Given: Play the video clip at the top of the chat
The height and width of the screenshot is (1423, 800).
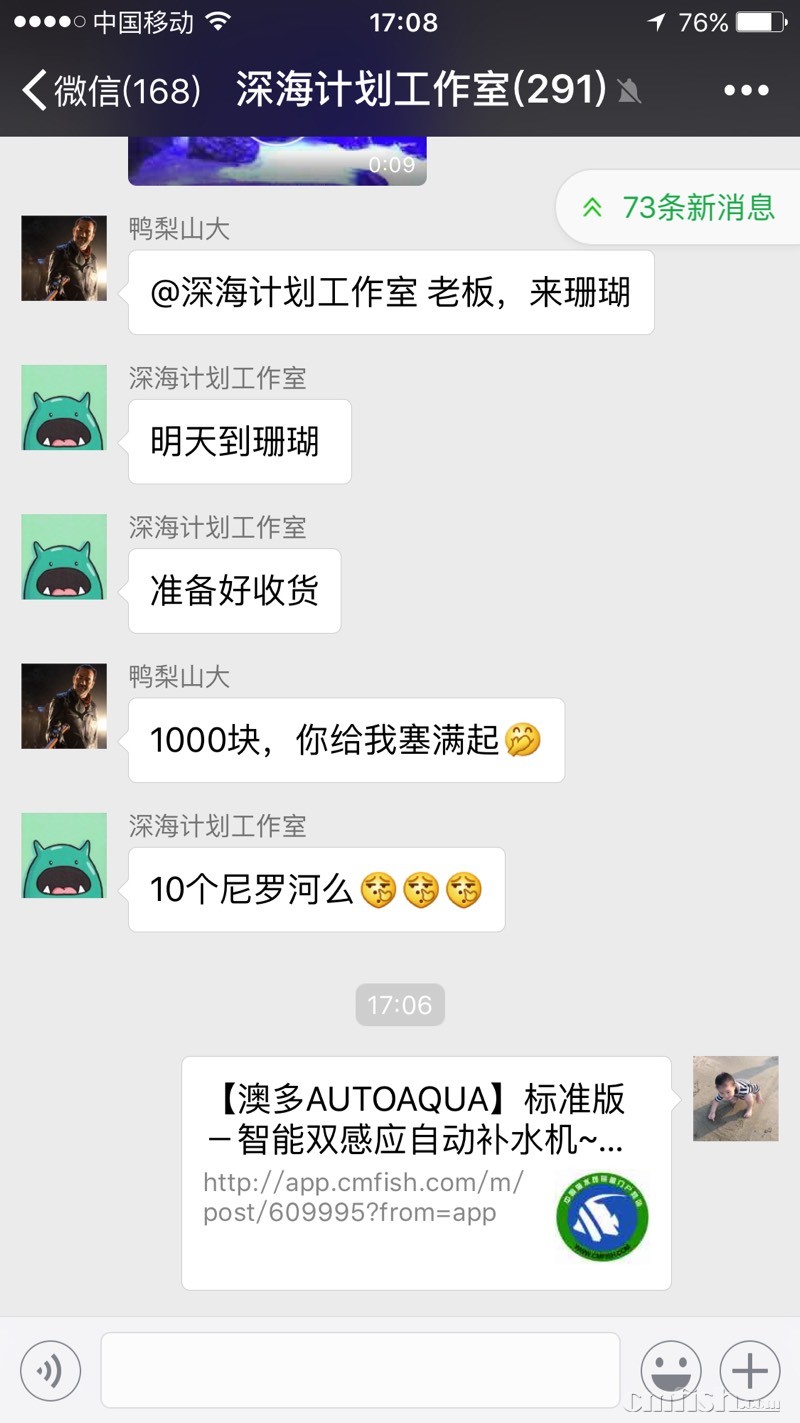Looking at the screenshot, I should pyautogui.click(x=277, y=160).
